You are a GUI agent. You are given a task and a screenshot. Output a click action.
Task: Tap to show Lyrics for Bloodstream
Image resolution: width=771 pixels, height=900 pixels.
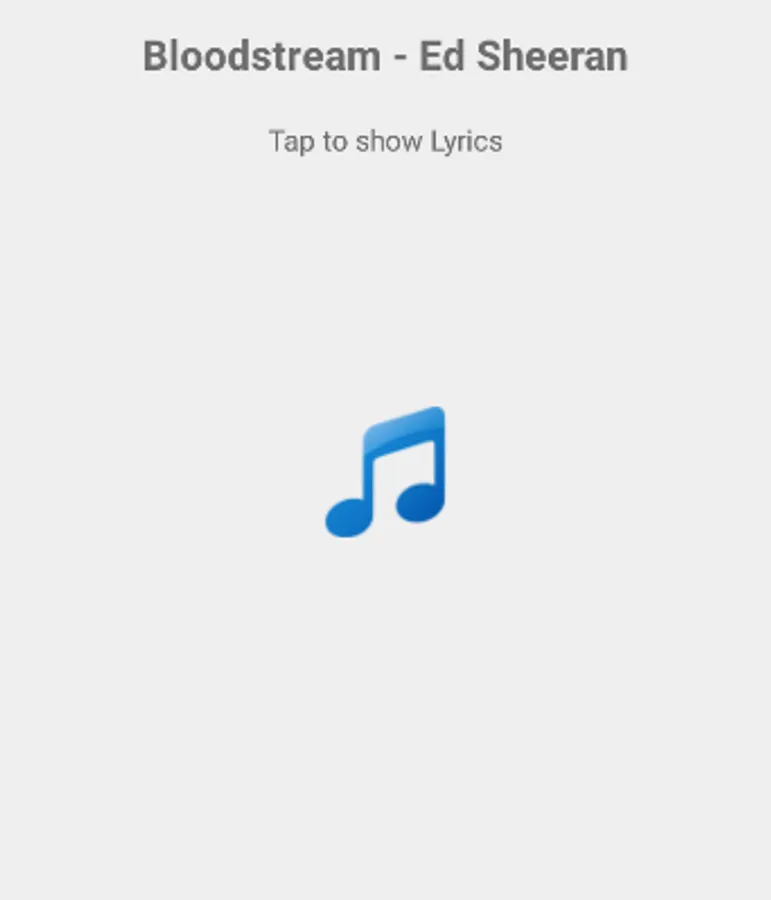(x=385, y=141)
